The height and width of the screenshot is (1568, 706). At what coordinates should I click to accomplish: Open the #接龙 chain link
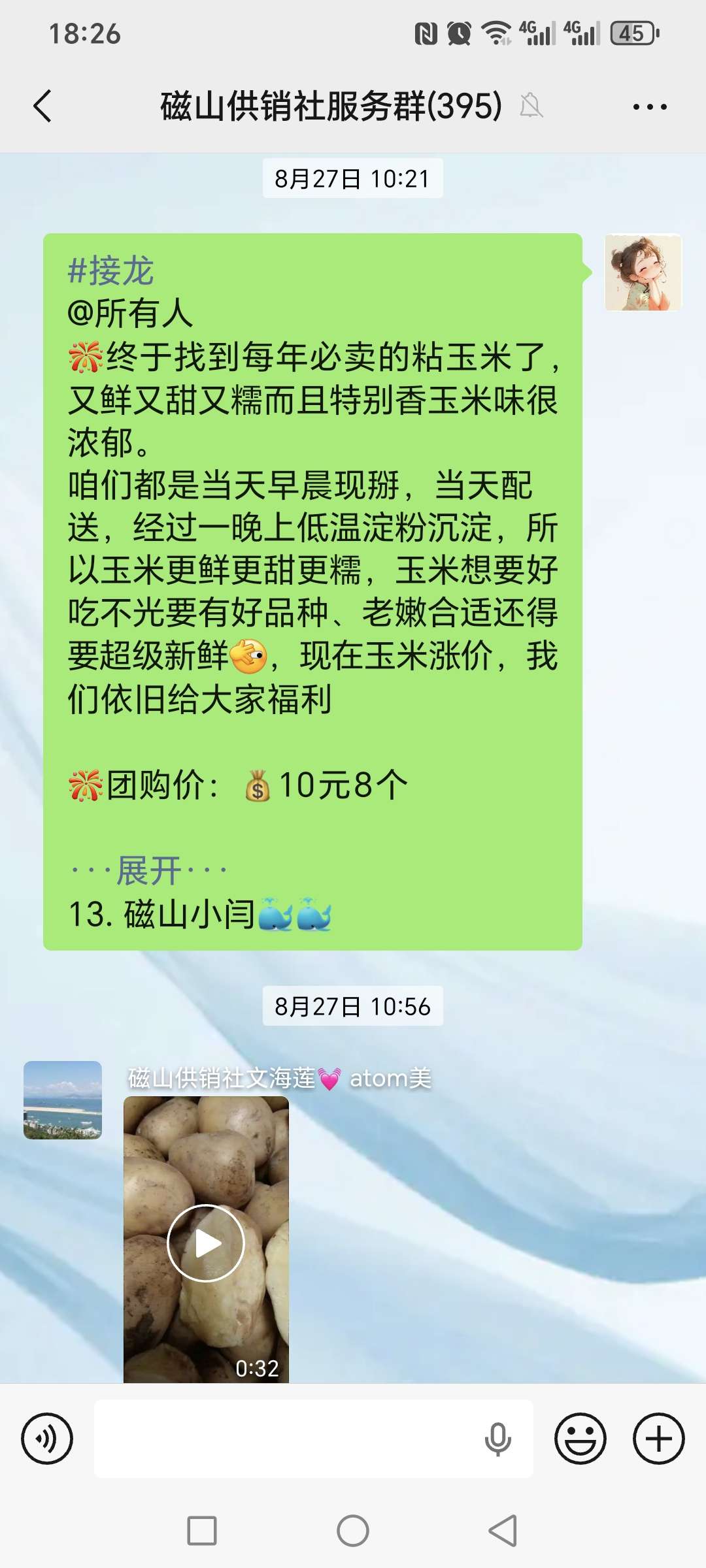111,271
